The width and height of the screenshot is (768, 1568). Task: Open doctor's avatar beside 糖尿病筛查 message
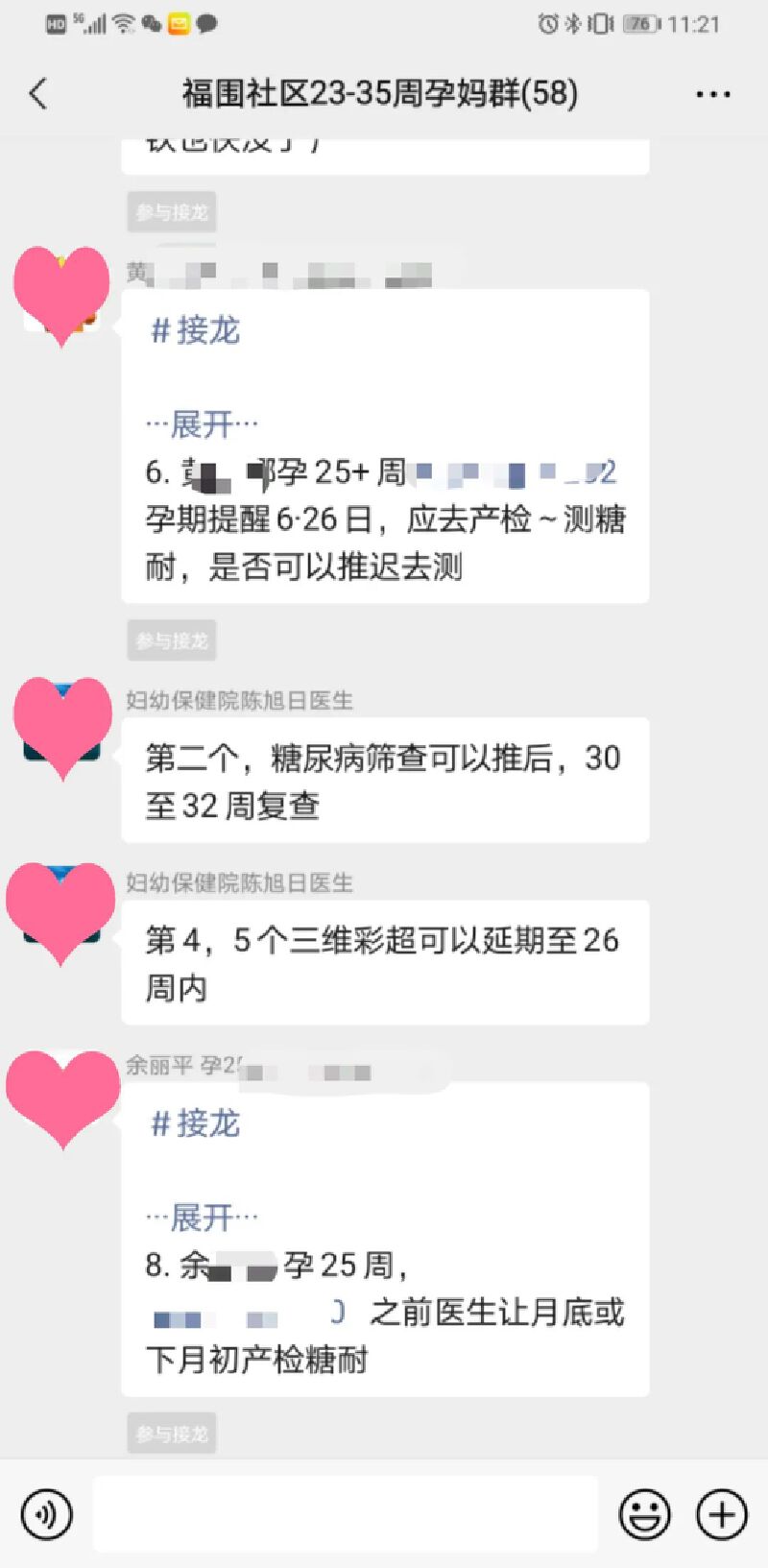tap(62, 726)
